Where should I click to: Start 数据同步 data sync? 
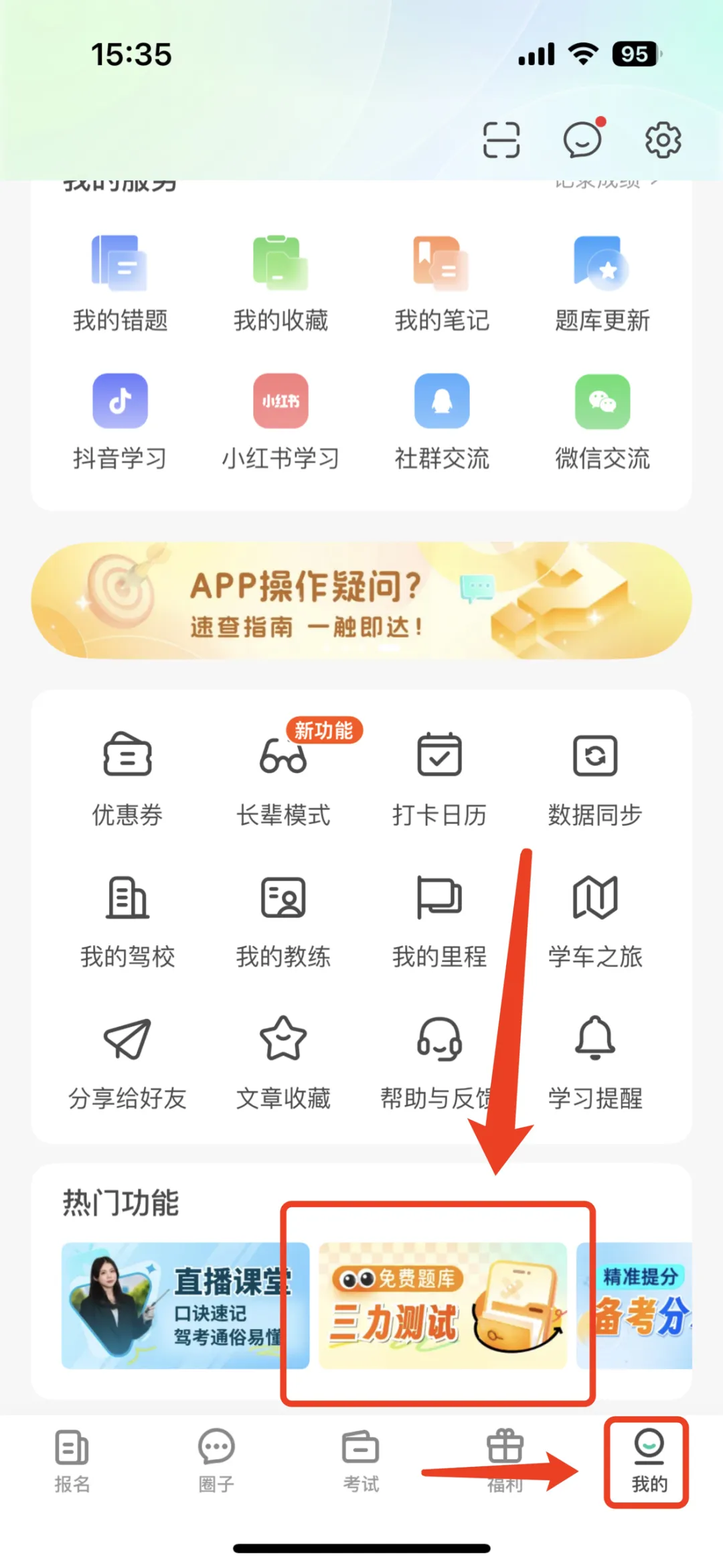[594, 777]
